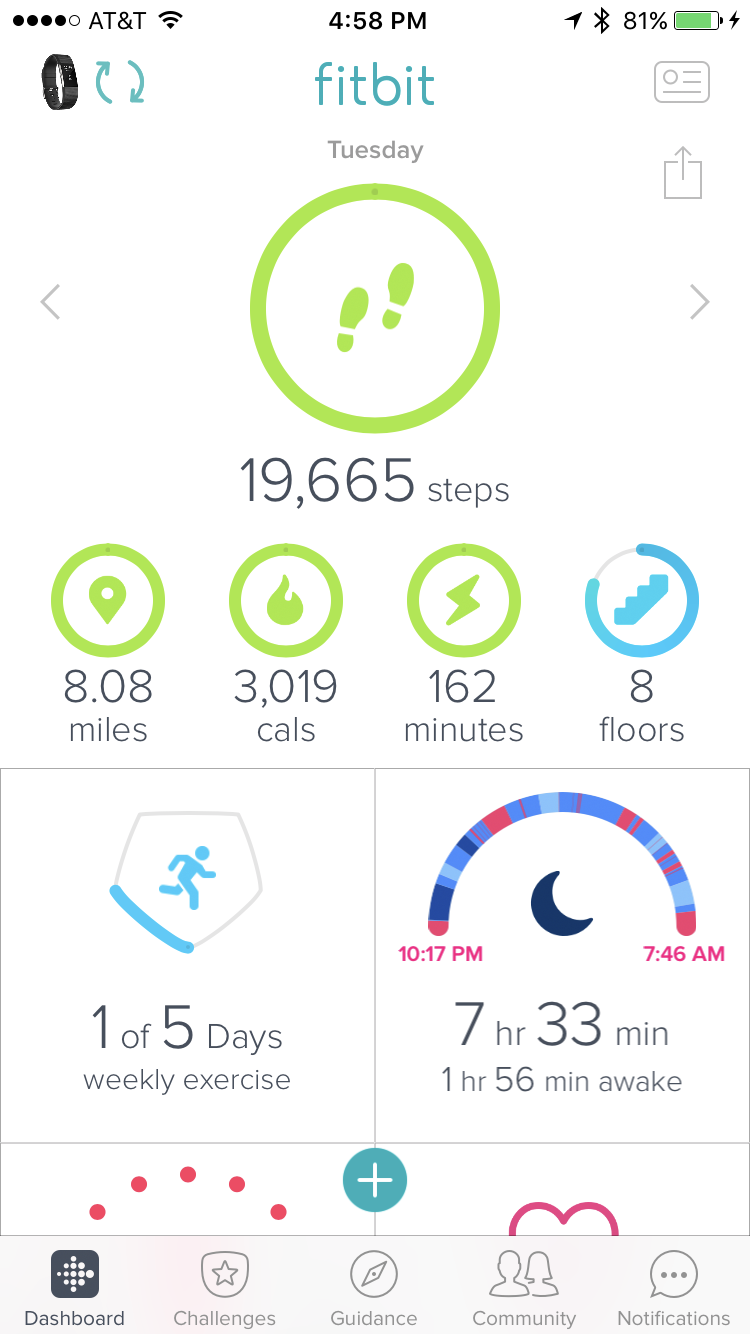The image size is (750, 1334).
Task: Switch to the Guidance tab
Action: [374, 1288]
